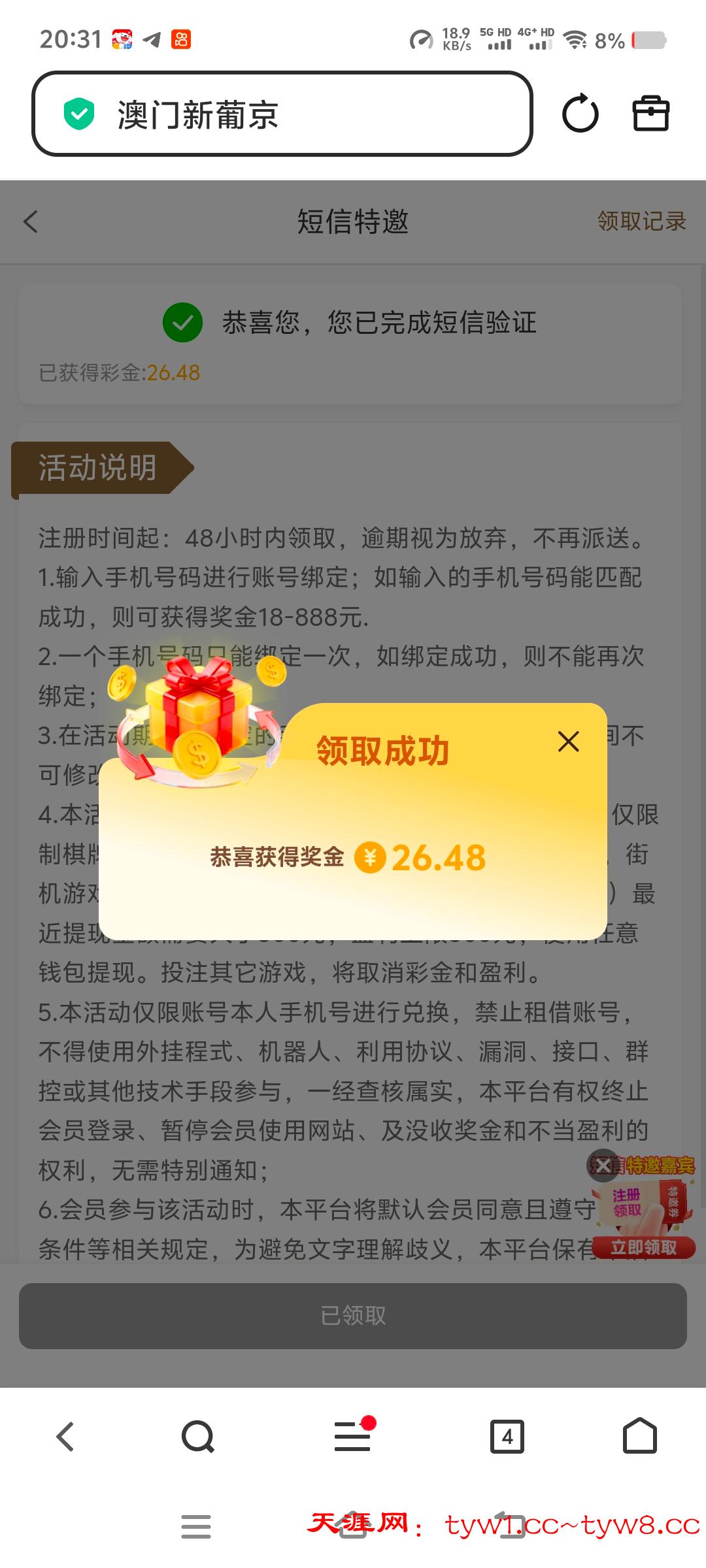
Task: Tap the 澳门新葡京 address bar
Action: pyautogui.click(x=281, y=114)
